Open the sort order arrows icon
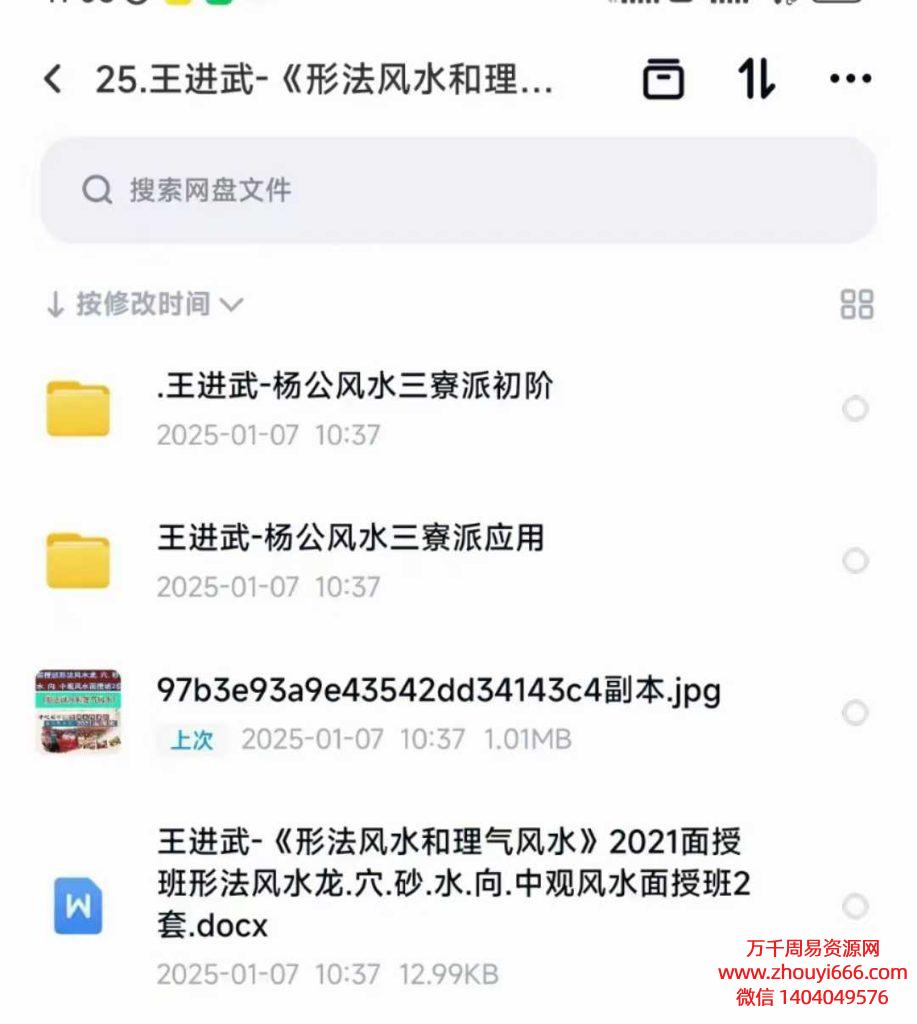917x1024 pixels. (757, 80)
